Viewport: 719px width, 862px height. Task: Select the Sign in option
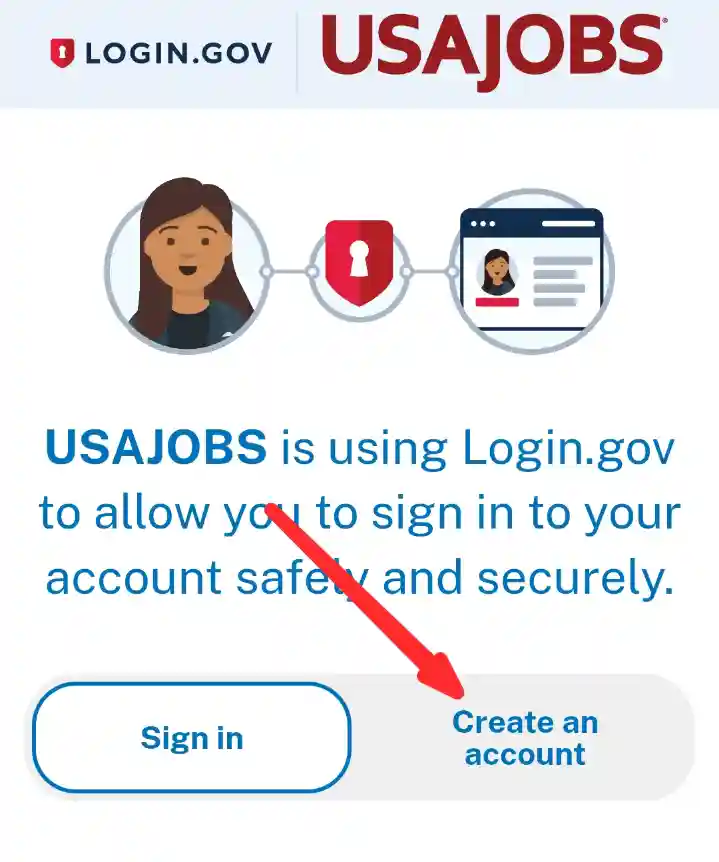[x=192, y=738]
